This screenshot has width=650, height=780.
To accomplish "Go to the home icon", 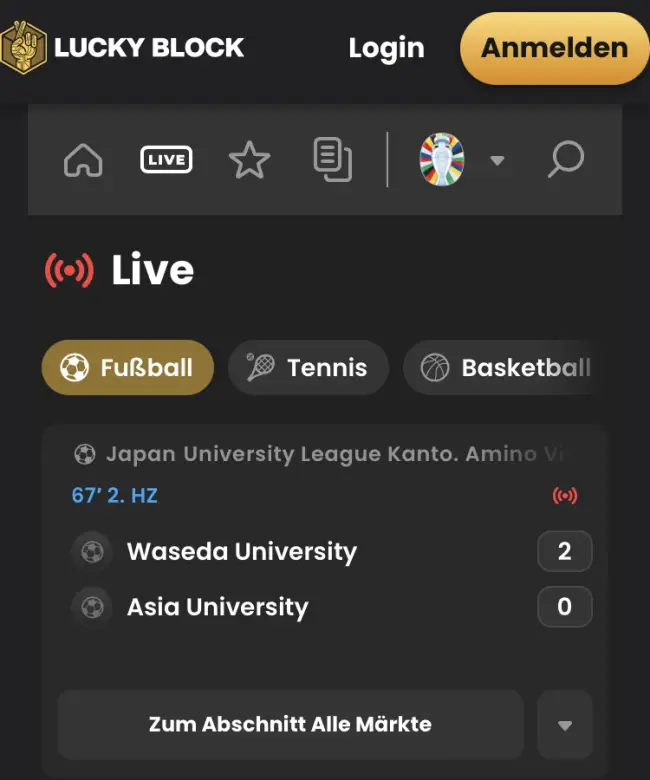I will (83, 160).
